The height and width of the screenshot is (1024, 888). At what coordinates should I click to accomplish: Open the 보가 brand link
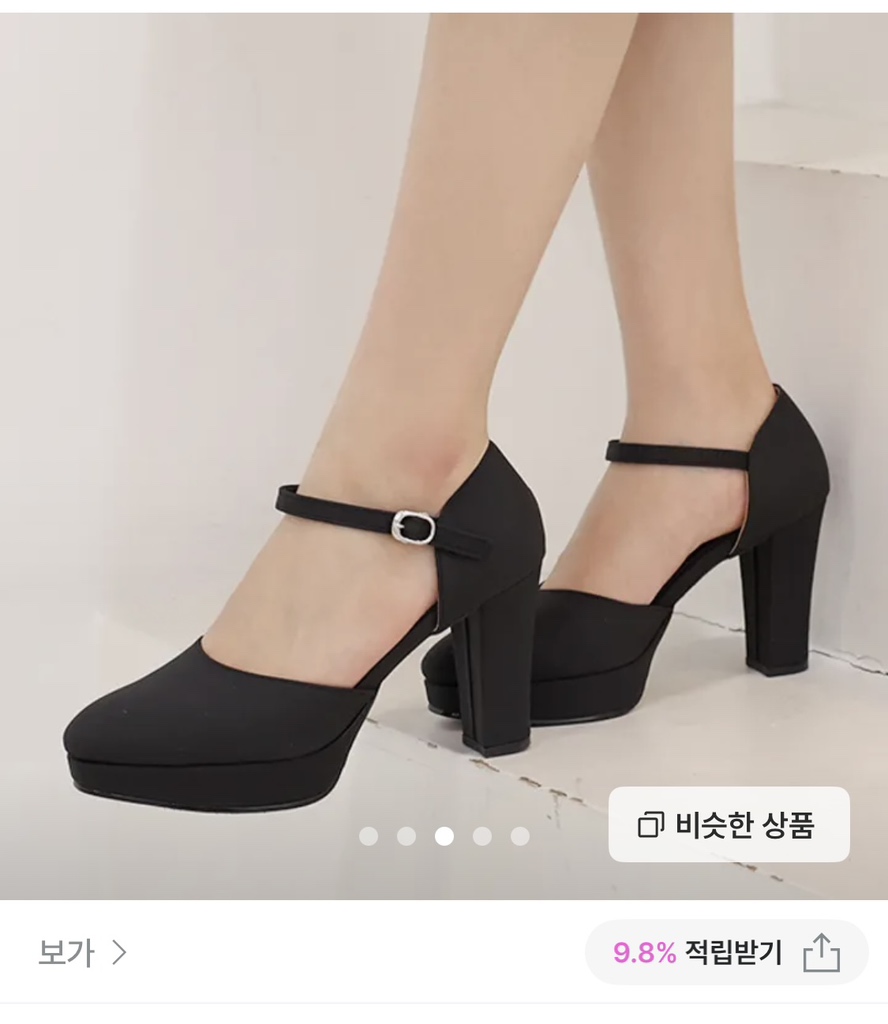pyautogui.click(x=82, y=952)
